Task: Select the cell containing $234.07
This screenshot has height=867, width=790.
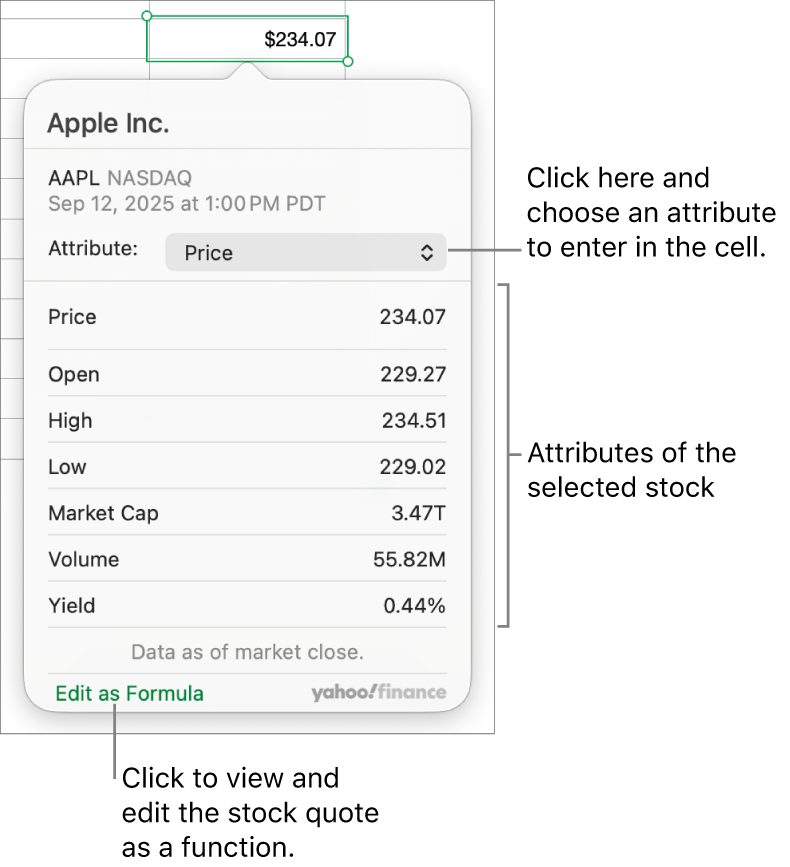Action: click(x=246, y=38)
